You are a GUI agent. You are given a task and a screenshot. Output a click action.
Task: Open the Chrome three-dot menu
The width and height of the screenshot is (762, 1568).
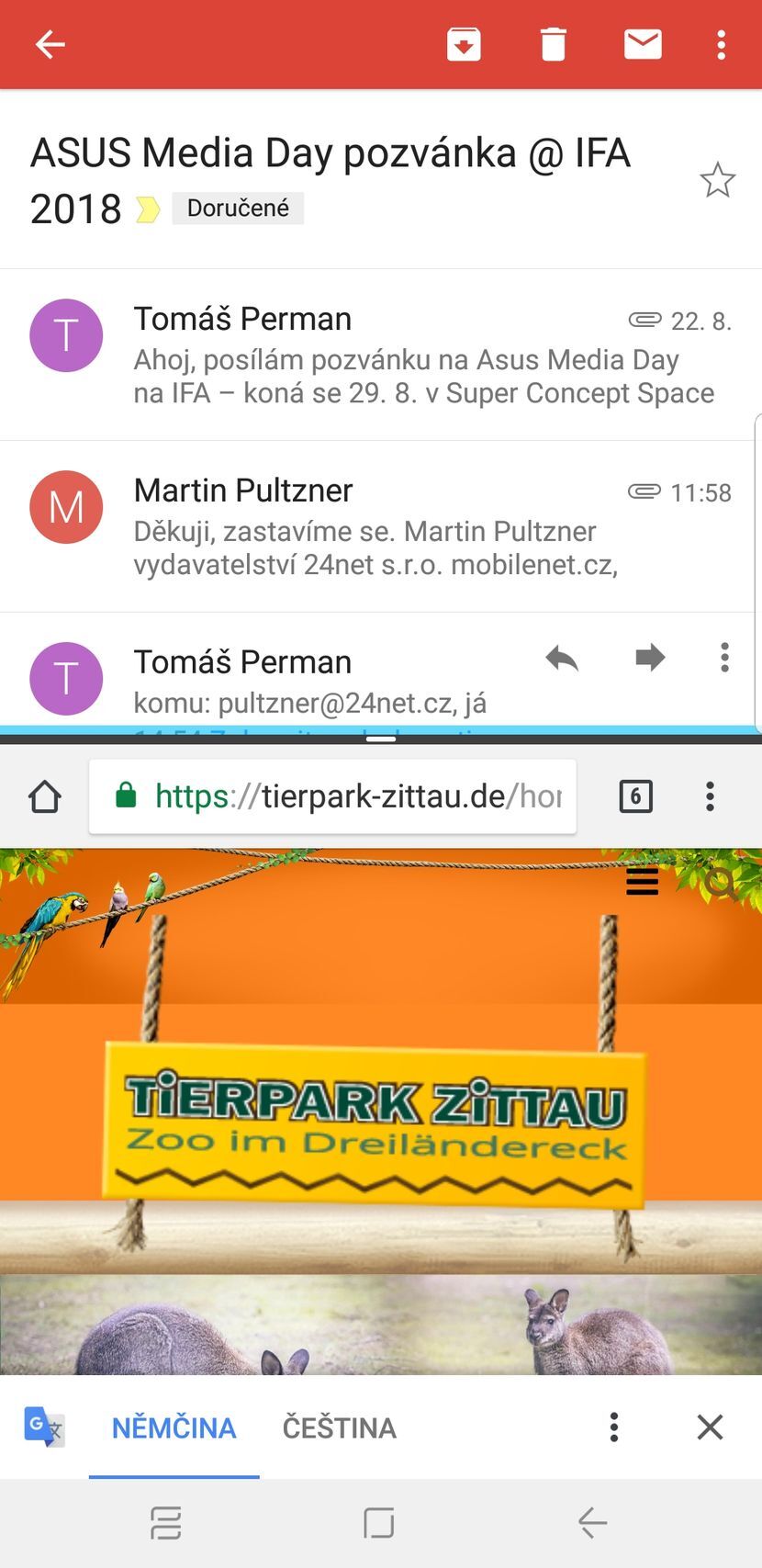coord(710,796)
